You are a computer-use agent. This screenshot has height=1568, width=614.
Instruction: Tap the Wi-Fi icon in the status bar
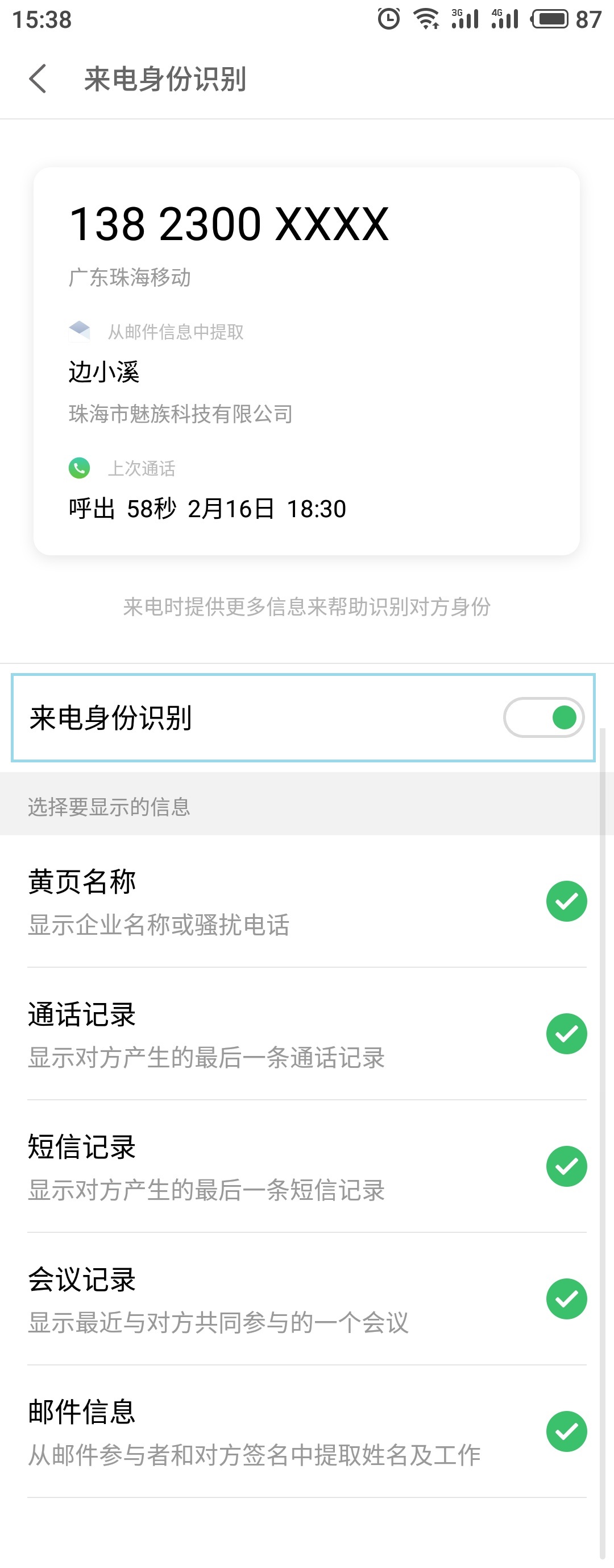point(425,18)
